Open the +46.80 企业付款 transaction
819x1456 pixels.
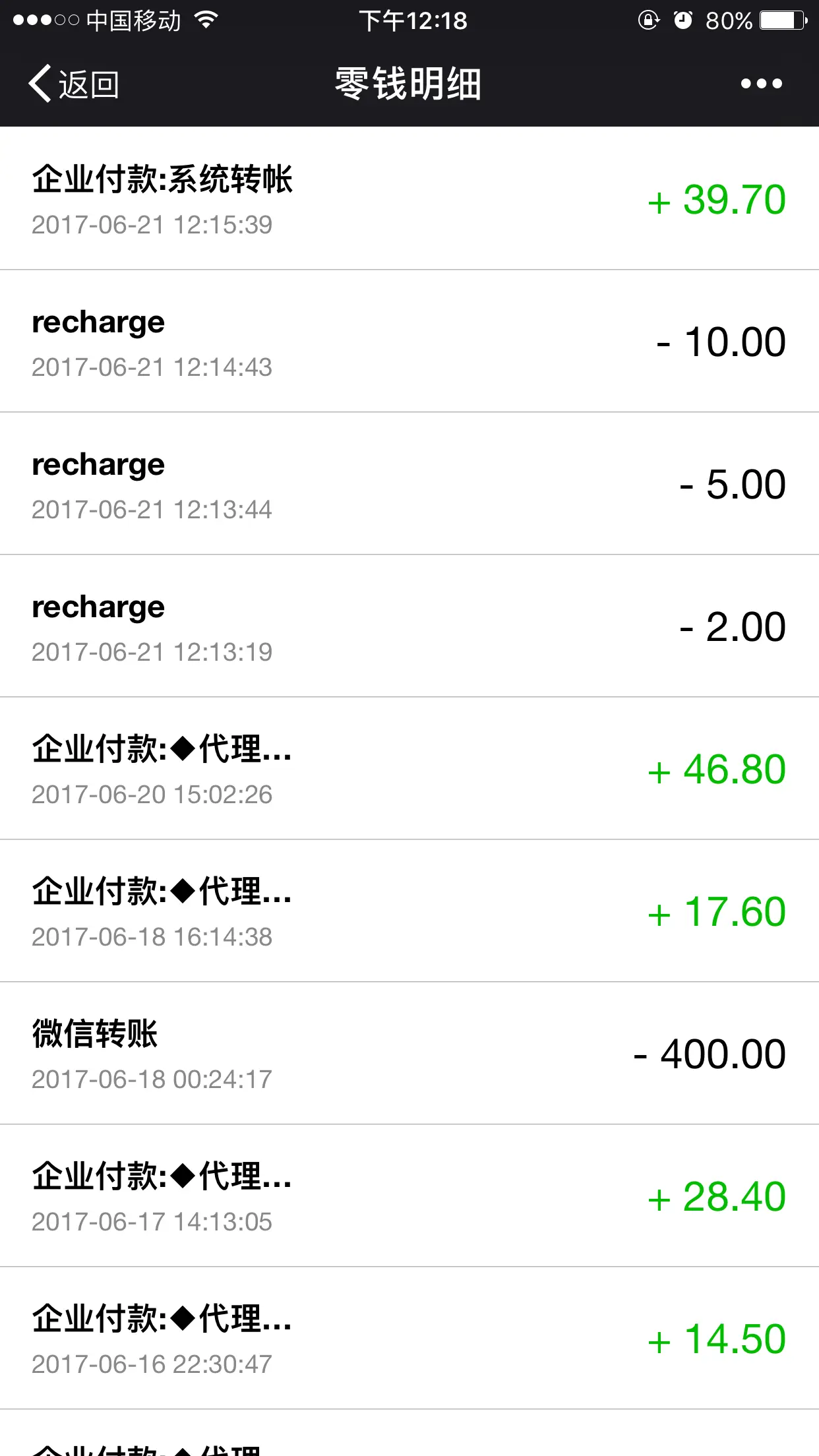(409, 768)
